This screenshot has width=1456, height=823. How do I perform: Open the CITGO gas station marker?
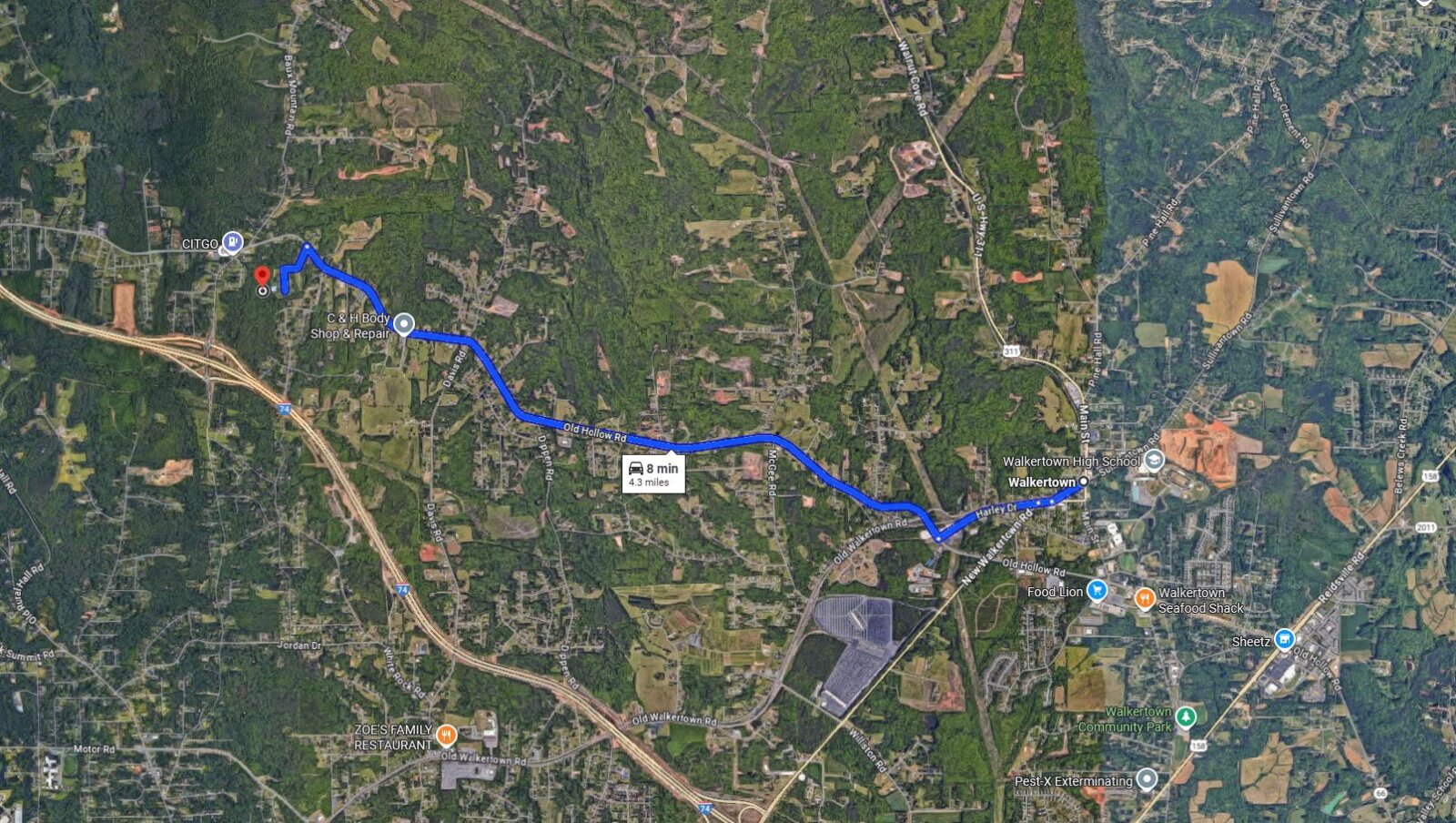[233, 242]
